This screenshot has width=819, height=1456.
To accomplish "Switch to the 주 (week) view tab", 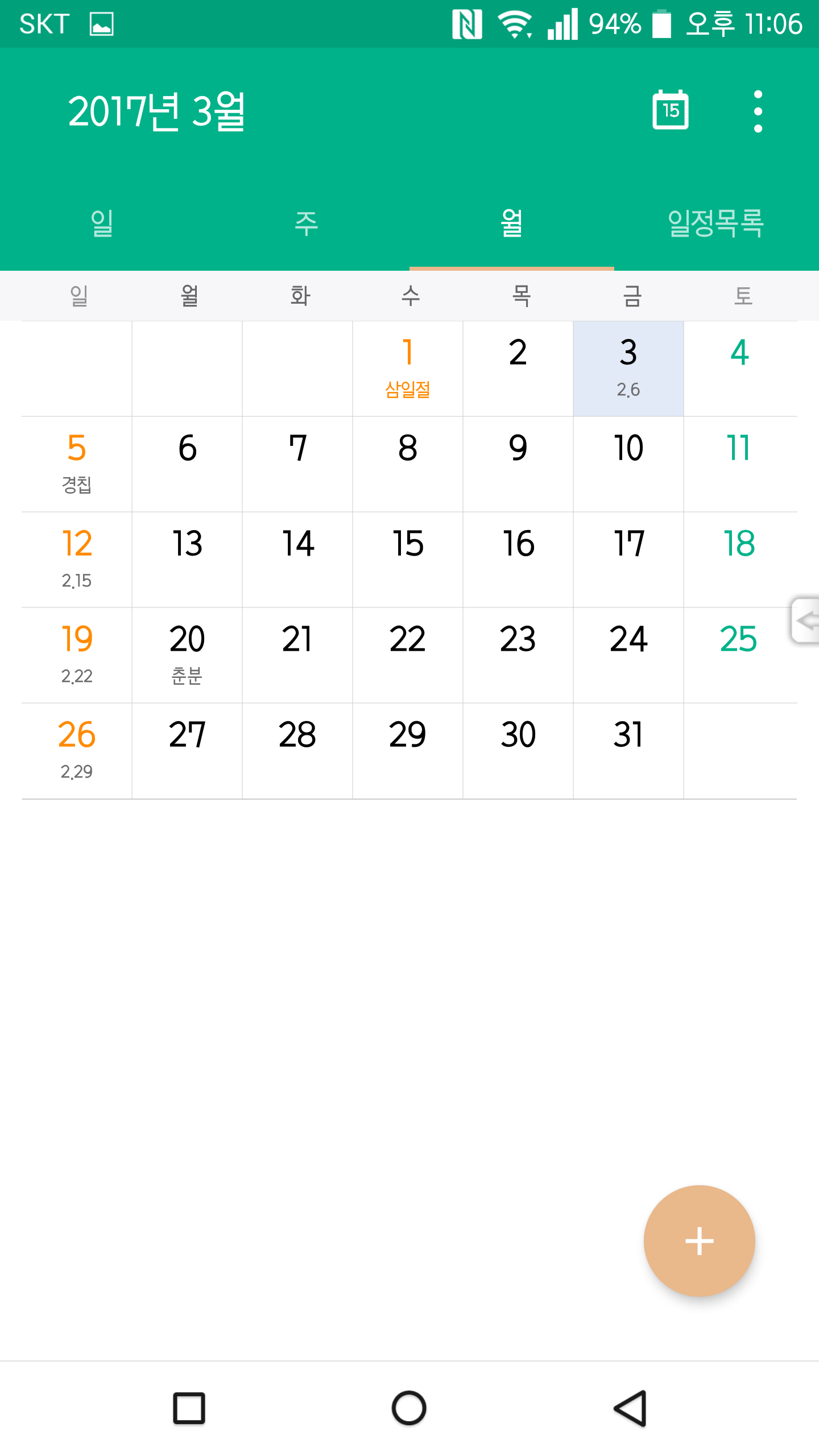I will [307, 222].
